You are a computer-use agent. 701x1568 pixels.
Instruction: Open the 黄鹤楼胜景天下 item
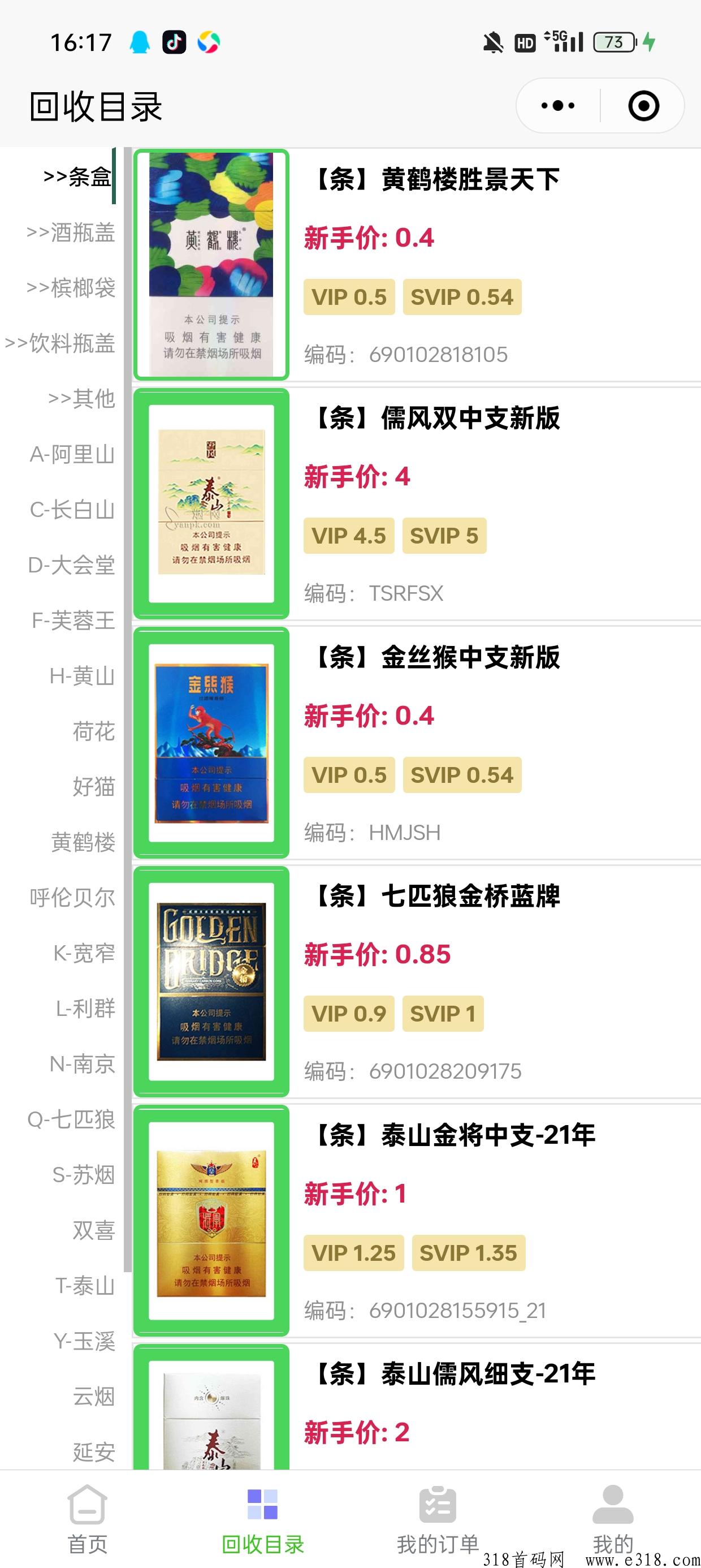tap(417, 265)
